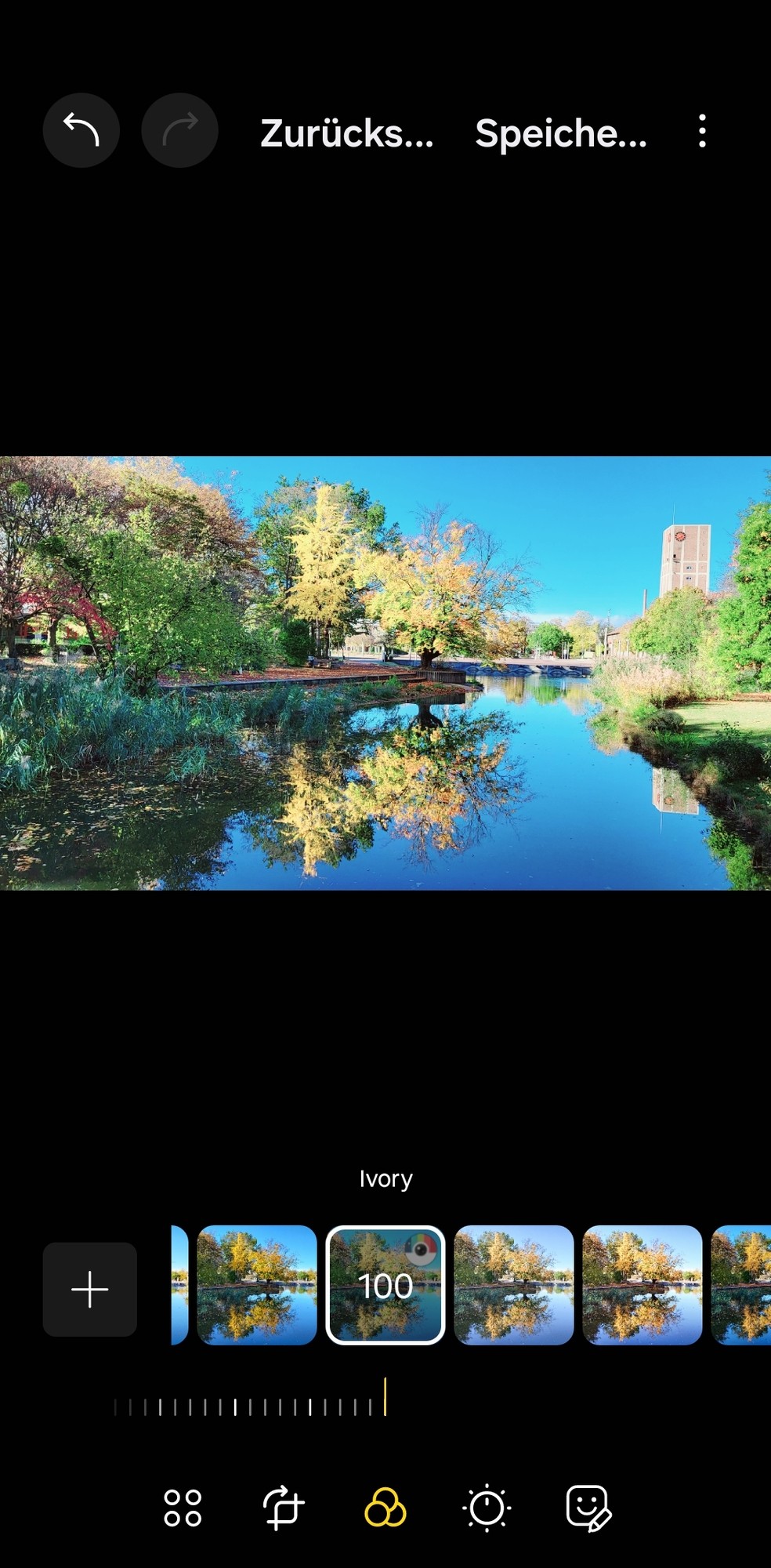Apply the first filter right of Ivory
Screen dimensions: 771x1568
pos(514,1285)
